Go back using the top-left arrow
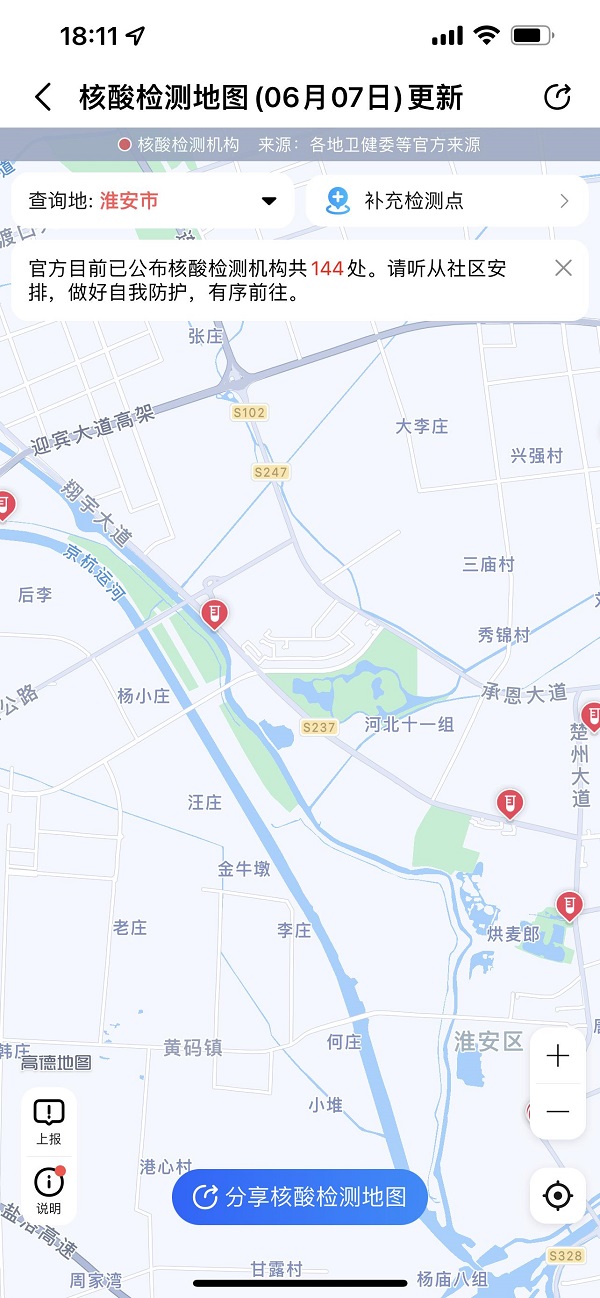600x1298 pixels. (x=43, y=97)
